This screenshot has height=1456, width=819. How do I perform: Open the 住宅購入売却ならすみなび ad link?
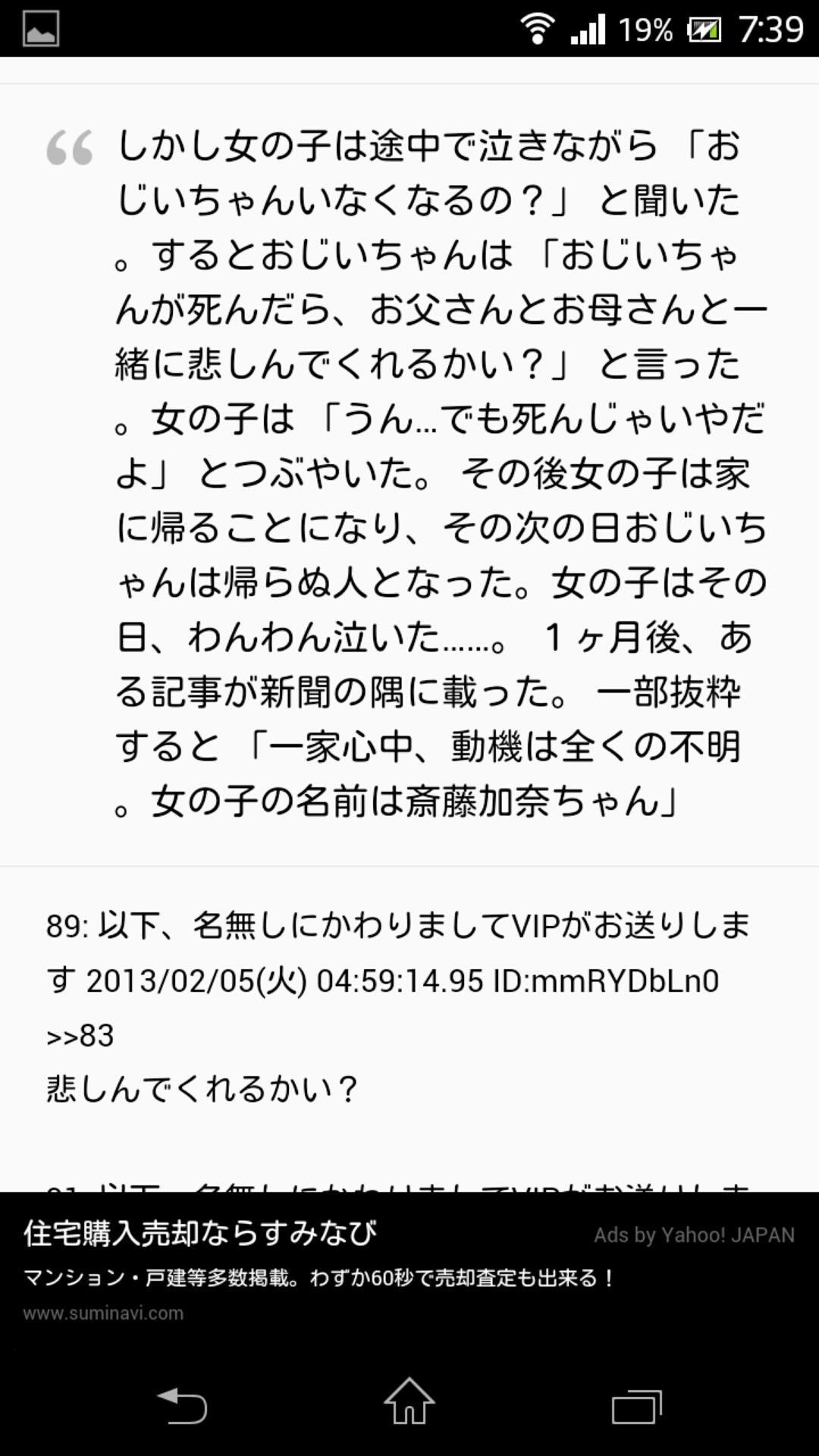point(199,1231)
